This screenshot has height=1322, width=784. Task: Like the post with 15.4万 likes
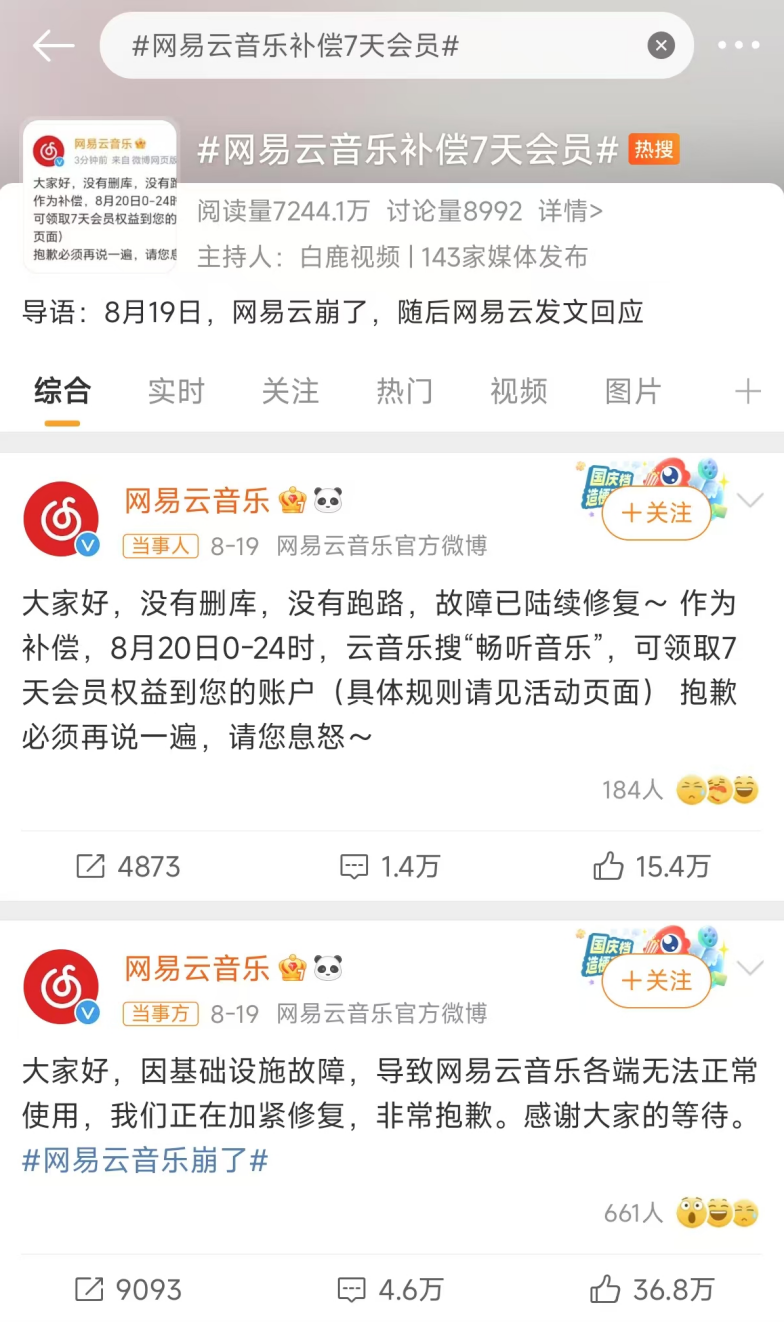click(651, 866)
